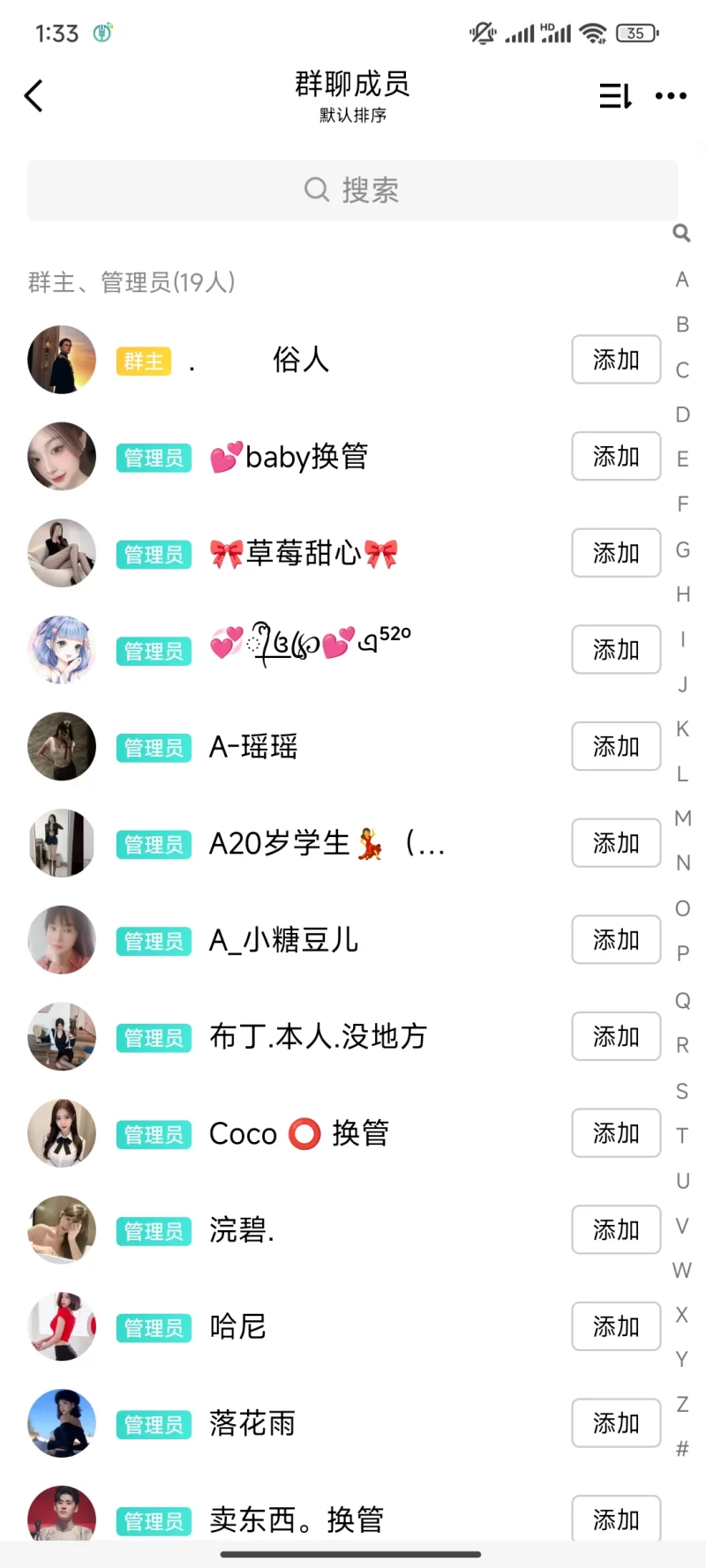View 布丁.本人.没地方 member row
The width and height of the screenshot is (706, 1568).
click(x=318, y=1037)
